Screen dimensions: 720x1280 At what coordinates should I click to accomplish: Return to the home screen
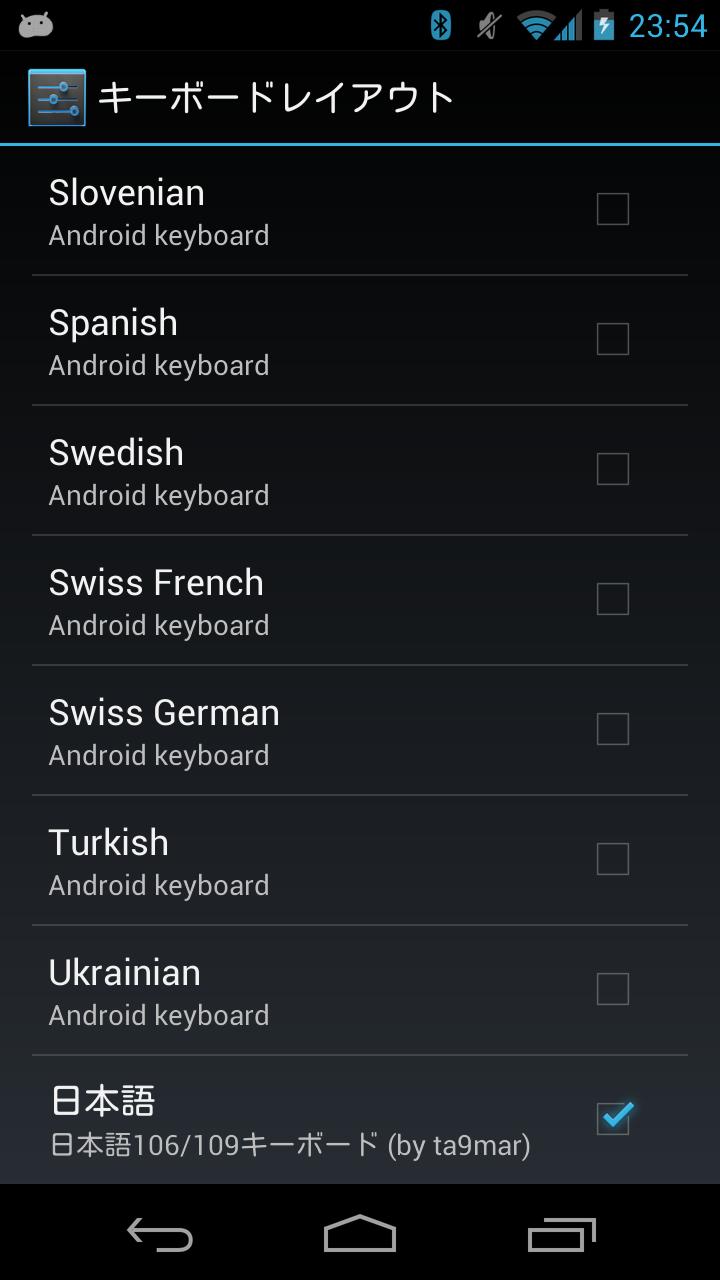pos(360,1235)
